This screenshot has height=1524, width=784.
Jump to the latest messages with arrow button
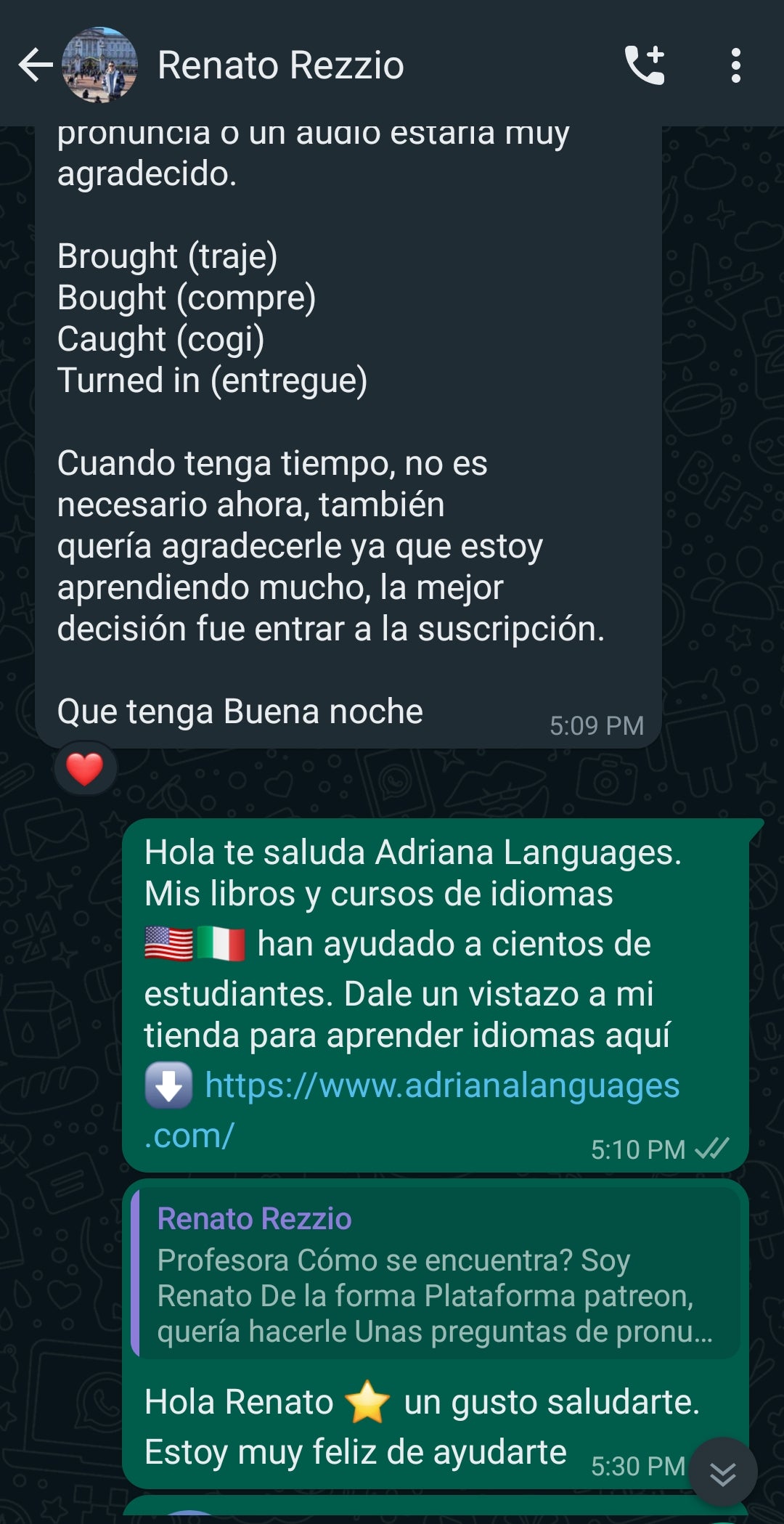tap(722, 1473)
